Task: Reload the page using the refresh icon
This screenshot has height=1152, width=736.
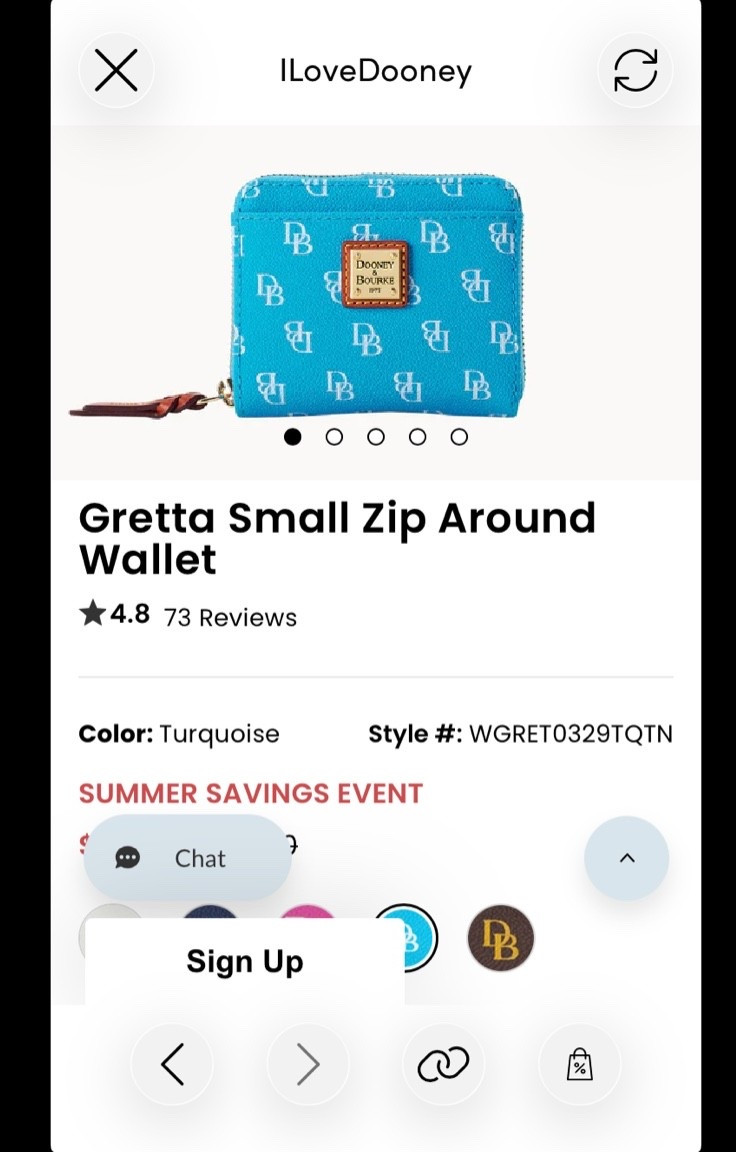Action: click(x=635, y=71)
